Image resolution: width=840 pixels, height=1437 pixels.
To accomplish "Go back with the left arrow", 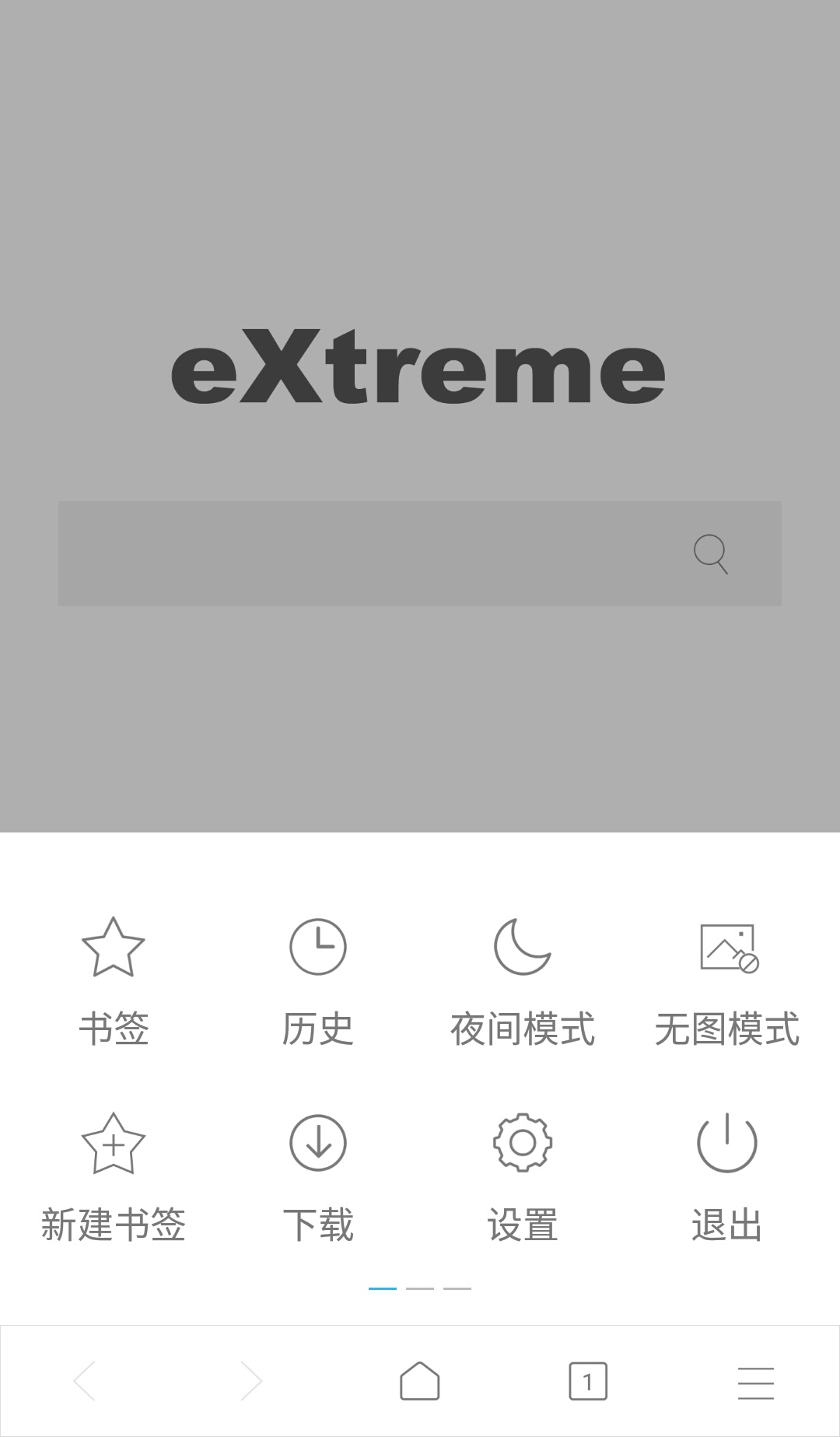I will 84,1382.
